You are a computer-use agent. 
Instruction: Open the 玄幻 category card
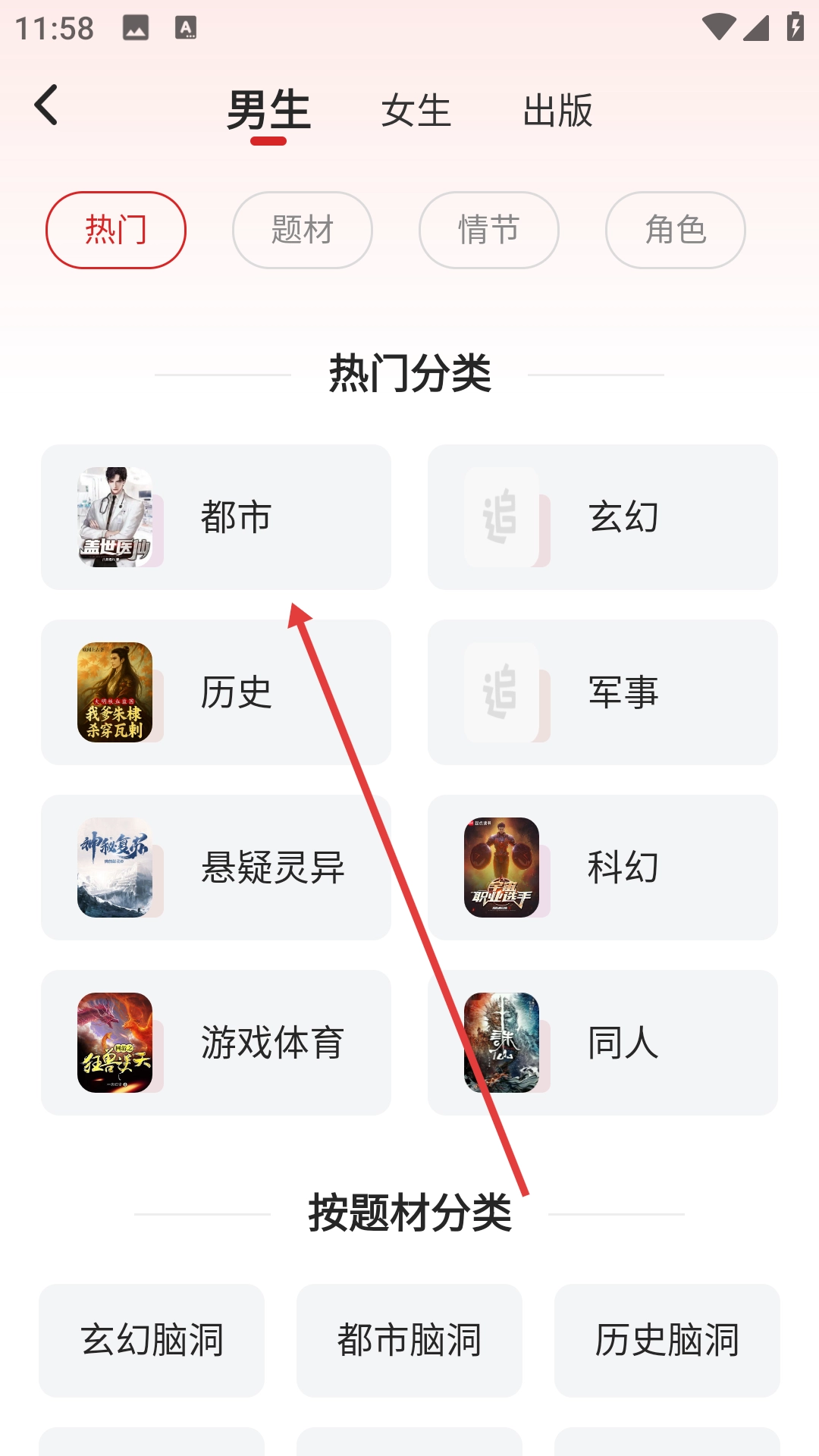(603, 517)
